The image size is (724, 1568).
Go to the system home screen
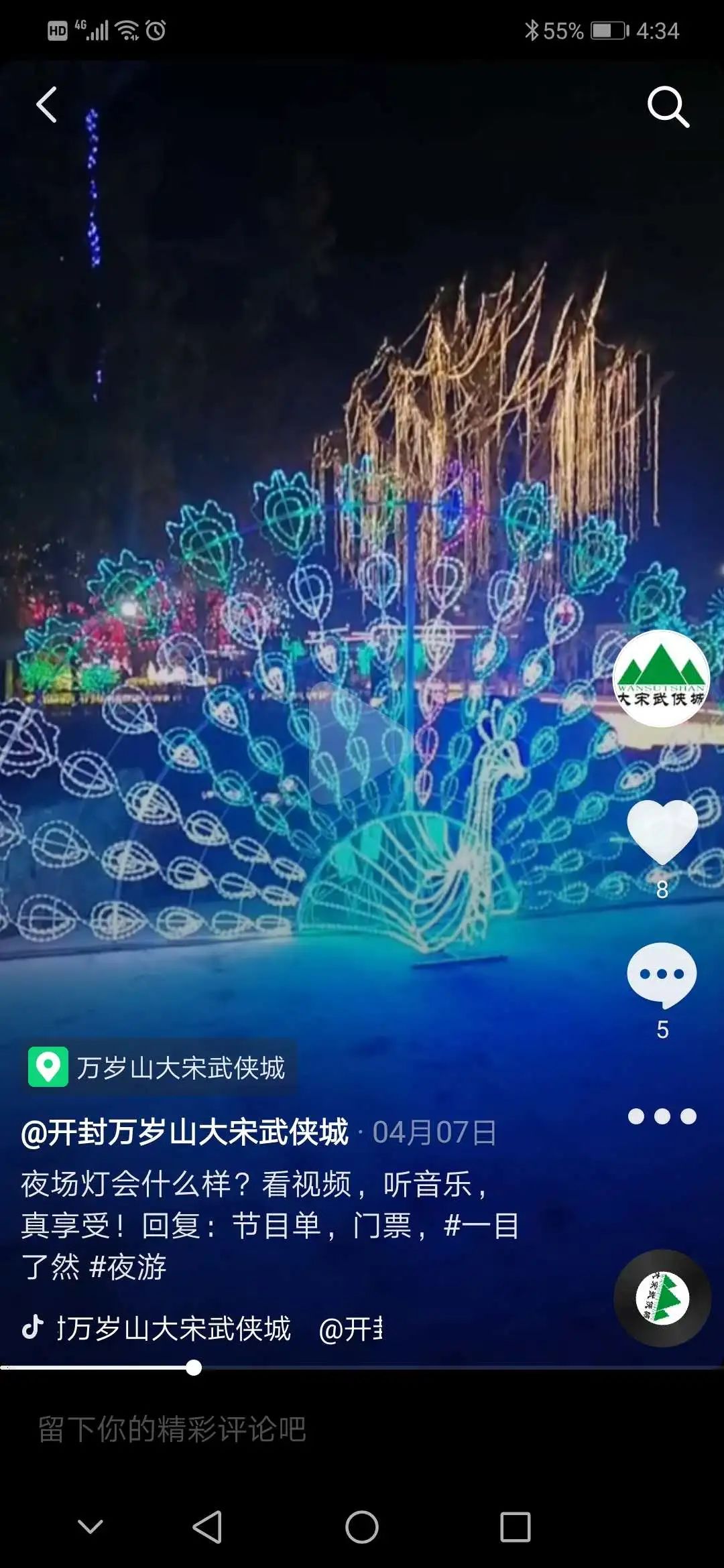click(x=362, y=1527)
